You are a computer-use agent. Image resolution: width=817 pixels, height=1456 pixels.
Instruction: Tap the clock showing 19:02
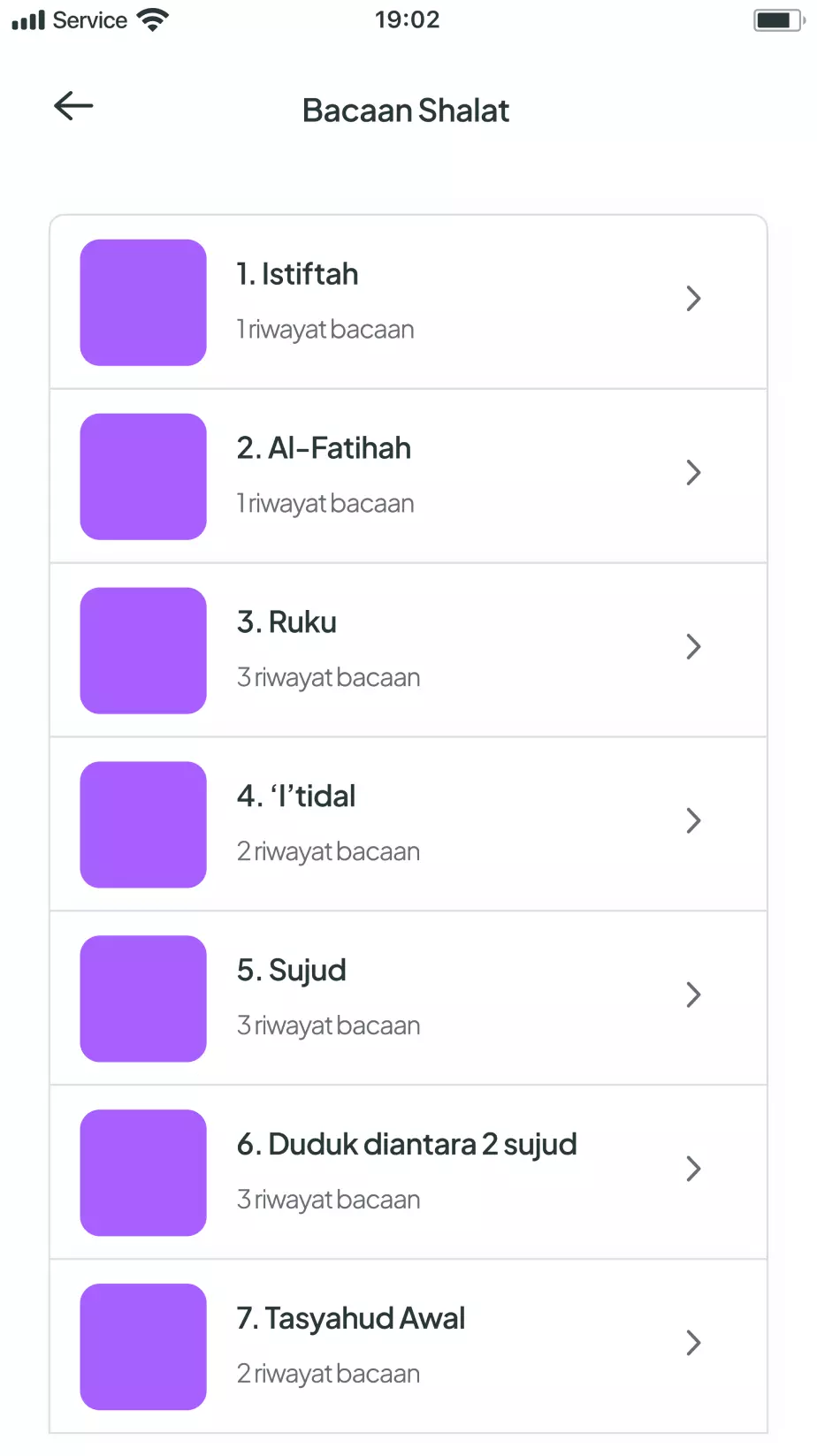coord(408,19)
